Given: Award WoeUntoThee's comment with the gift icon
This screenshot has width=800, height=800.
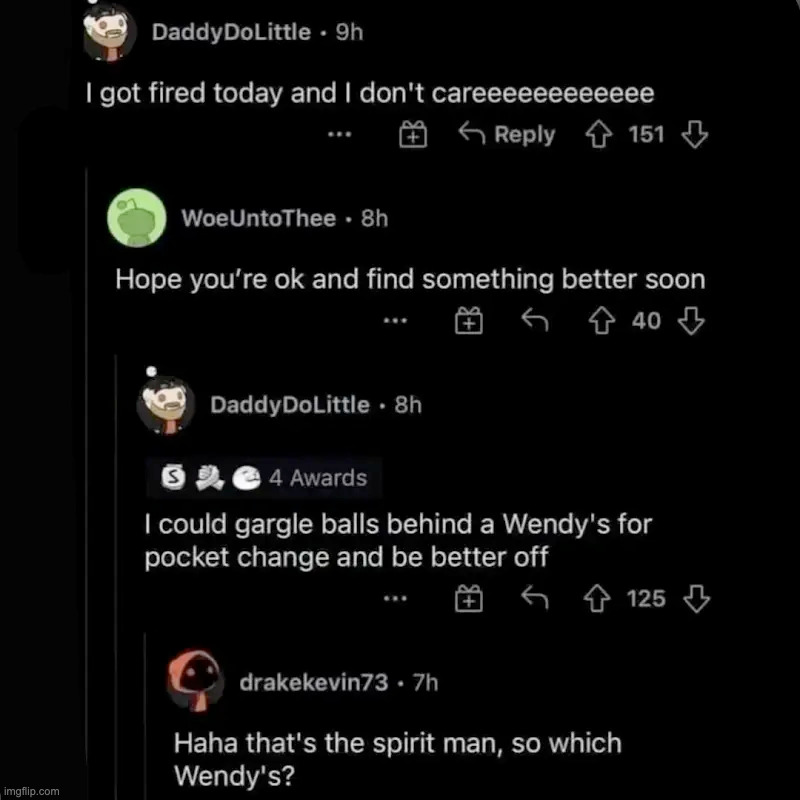Looking at the screenshot, I should (469, 321).
